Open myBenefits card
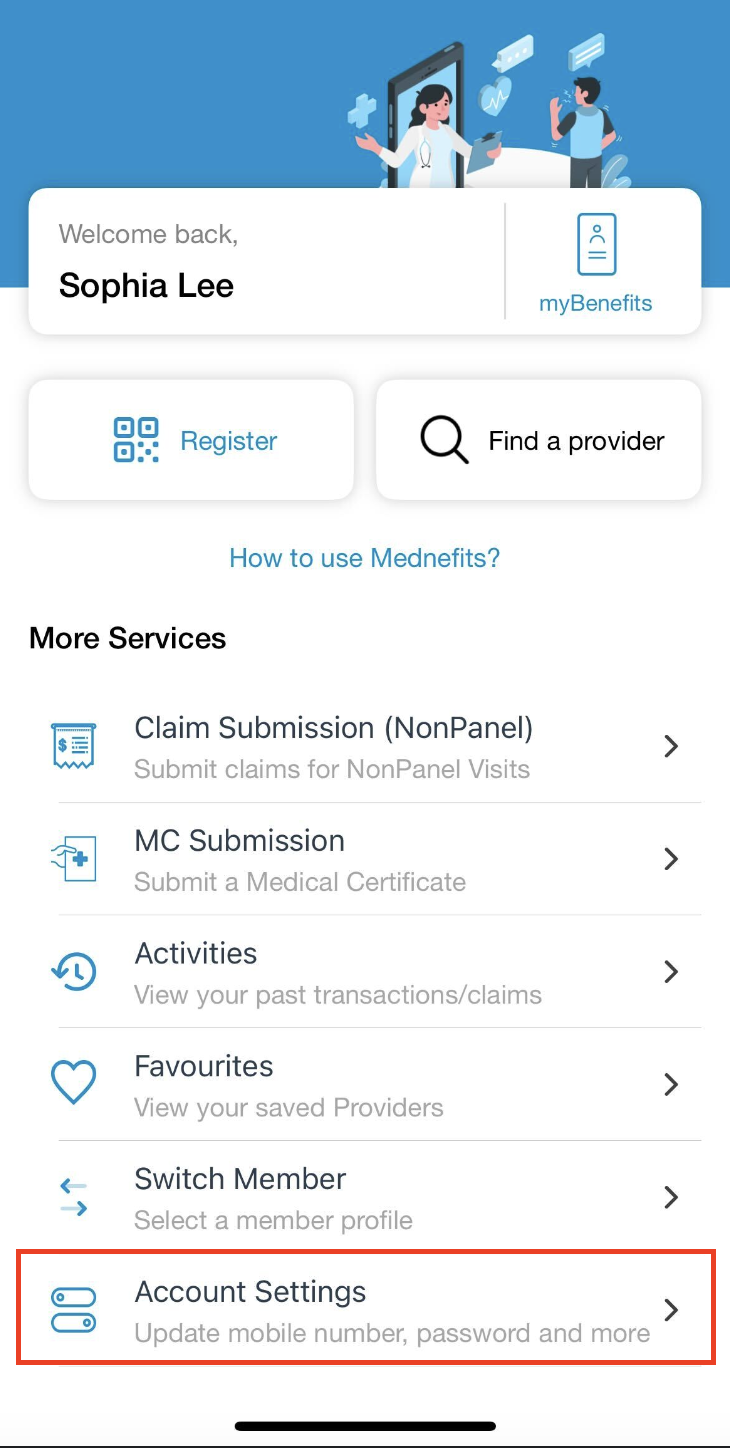The width and height of the screenshot is (730, 1448). (x=596, y=262)
